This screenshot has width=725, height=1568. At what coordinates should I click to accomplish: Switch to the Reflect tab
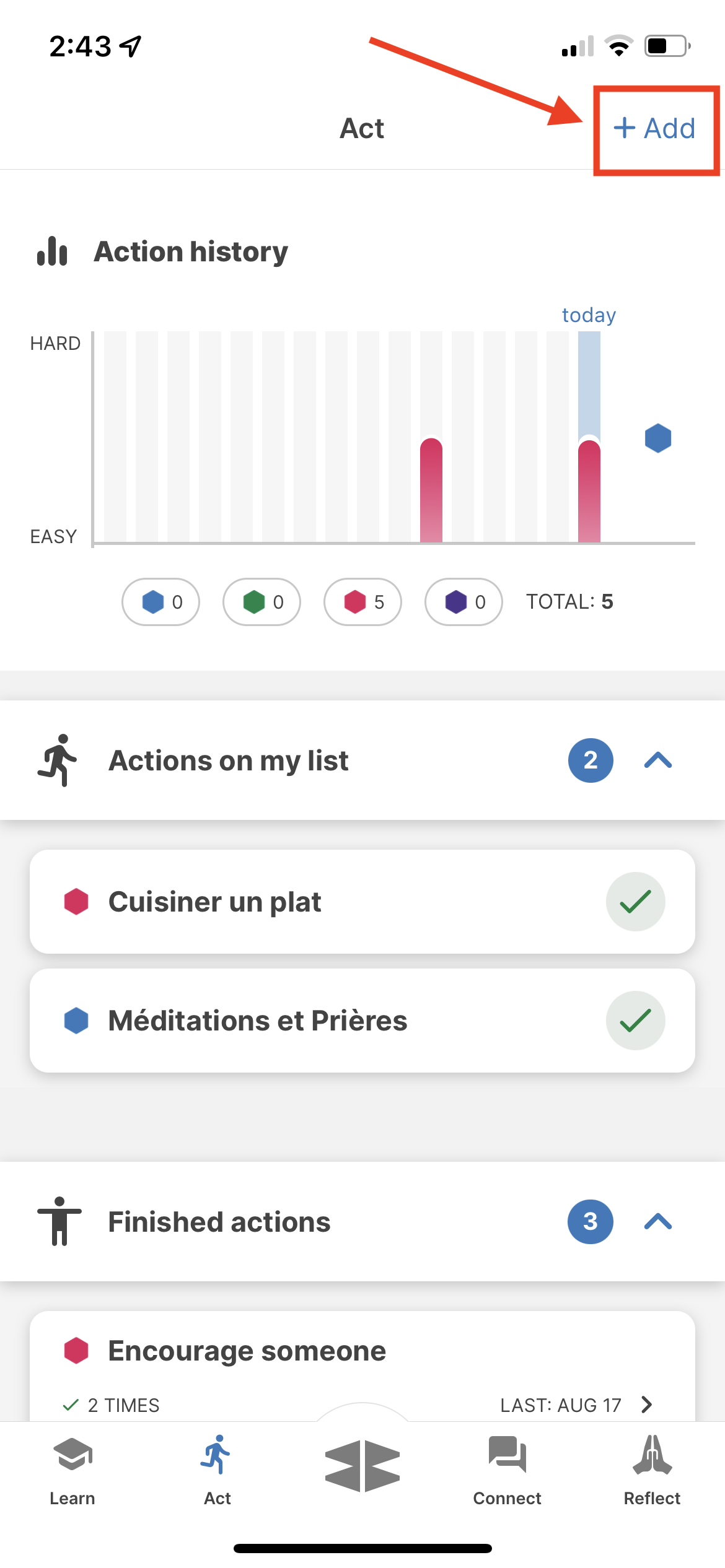(x=652, y=1471)
